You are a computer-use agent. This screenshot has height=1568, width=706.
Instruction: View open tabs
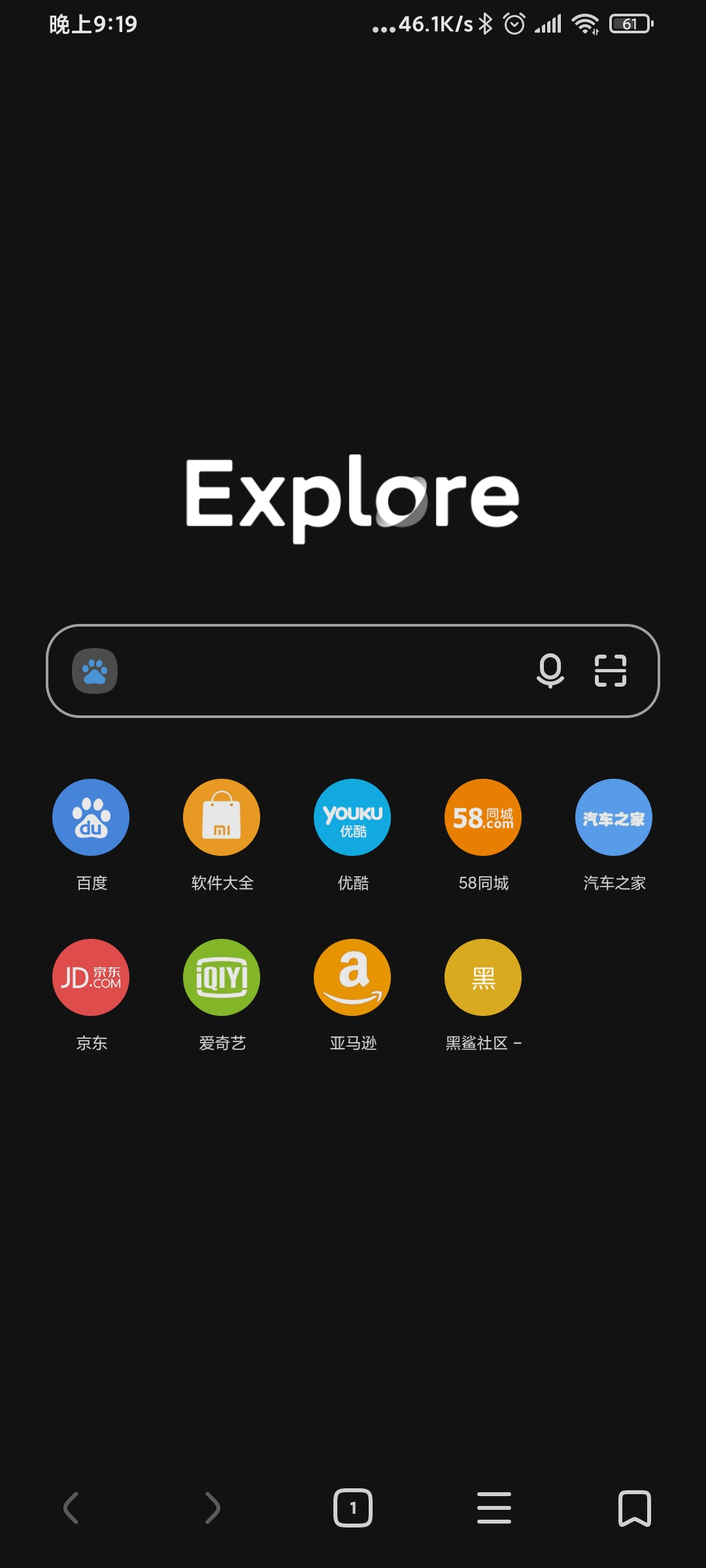[x=353, y=1508]
